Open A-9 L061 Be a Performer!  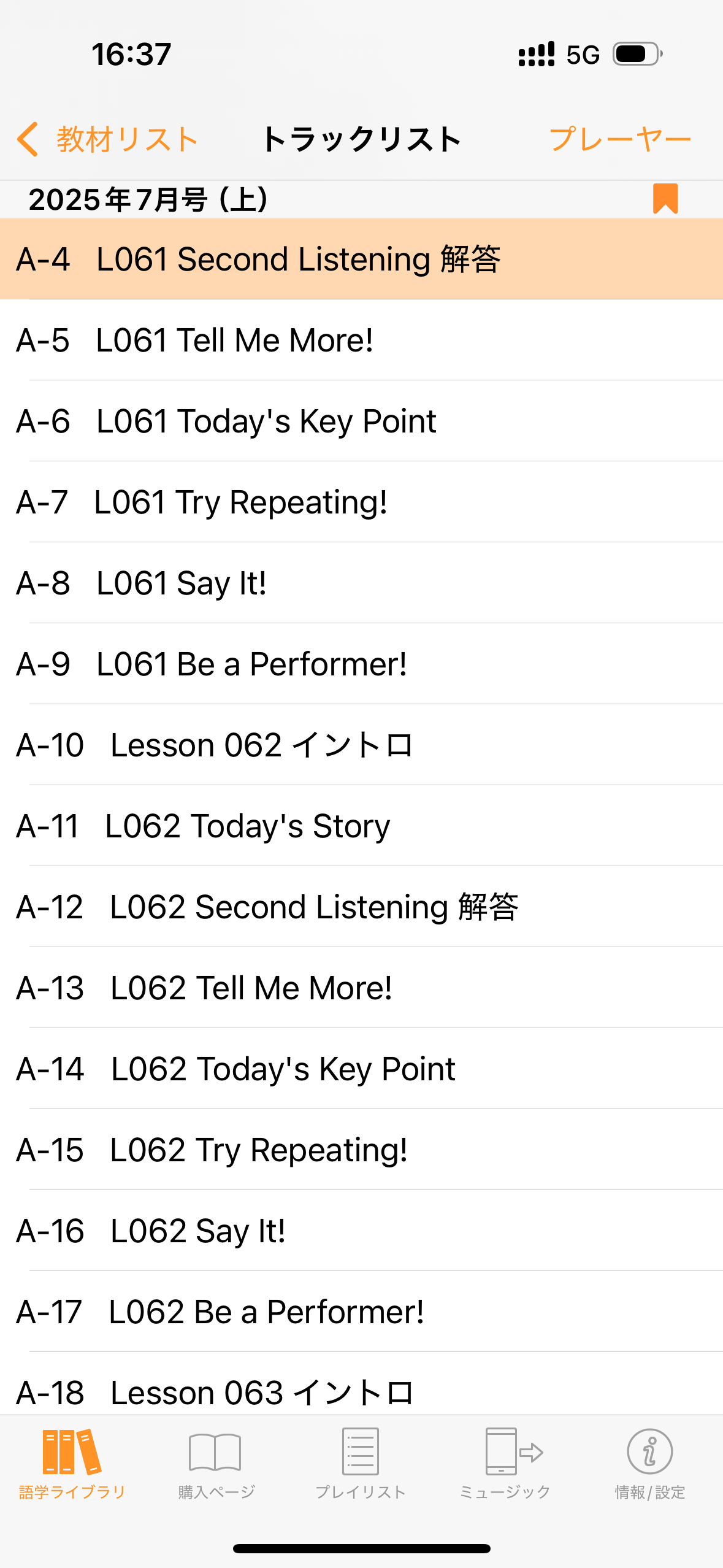tap(361, 664)
